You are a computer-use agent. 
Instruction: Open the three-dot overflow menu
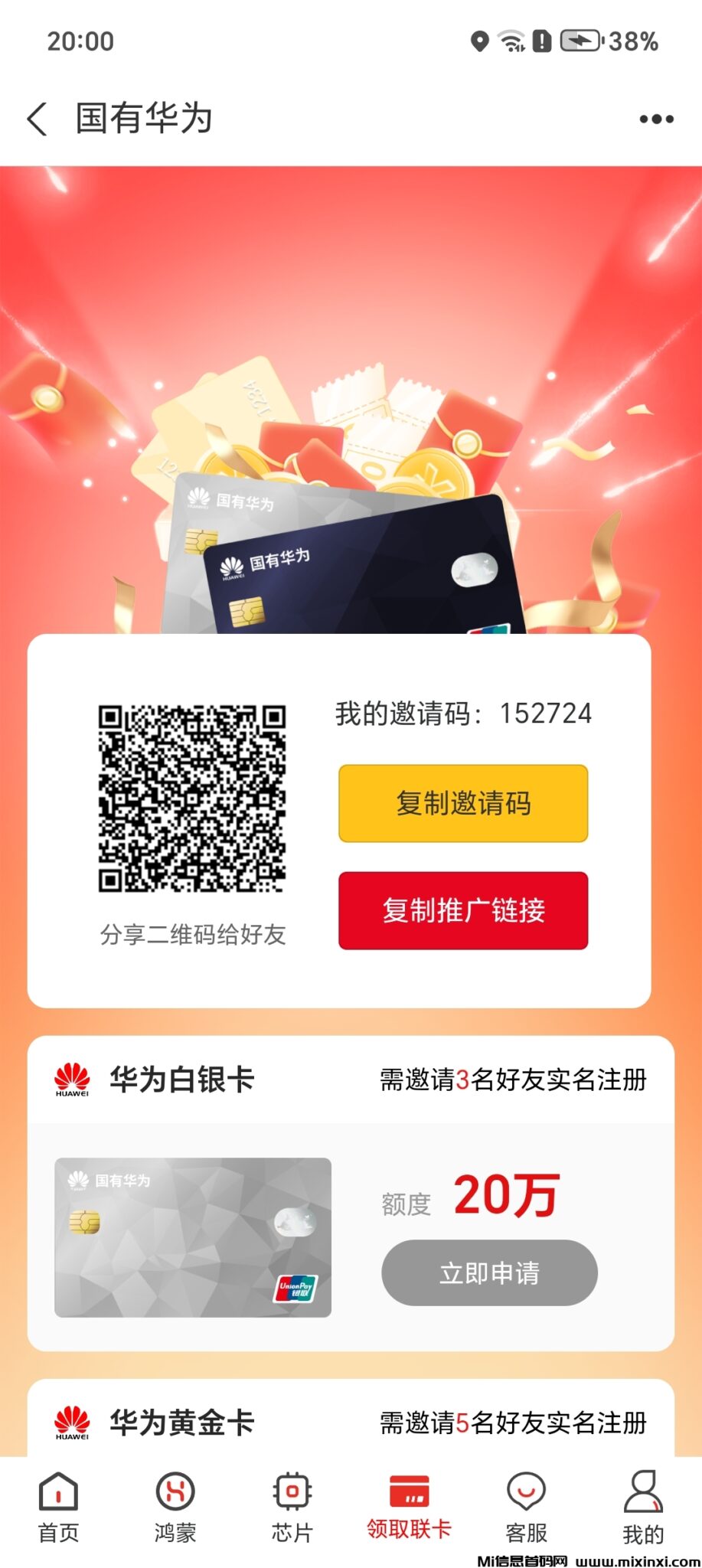656,119
